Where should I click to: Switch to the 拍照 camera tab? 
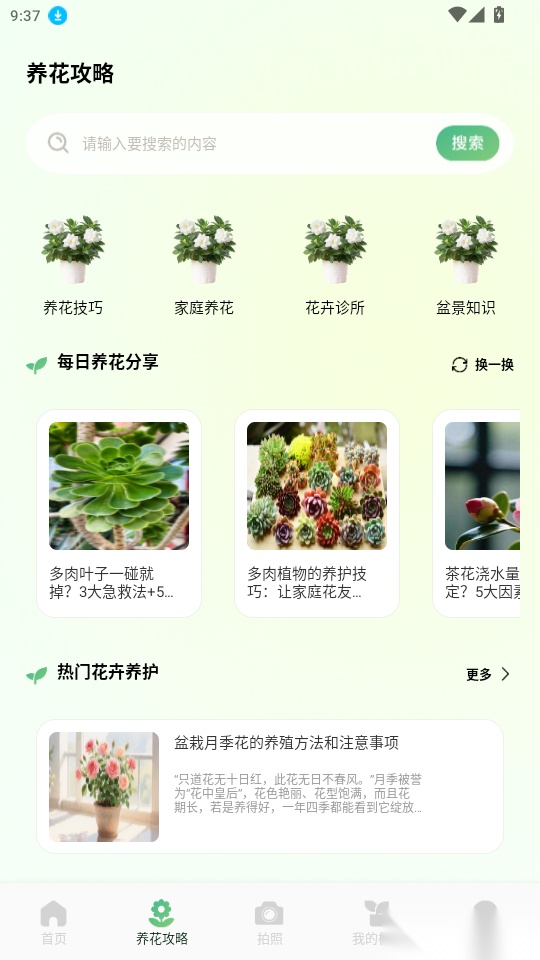[x=269, y=923]
